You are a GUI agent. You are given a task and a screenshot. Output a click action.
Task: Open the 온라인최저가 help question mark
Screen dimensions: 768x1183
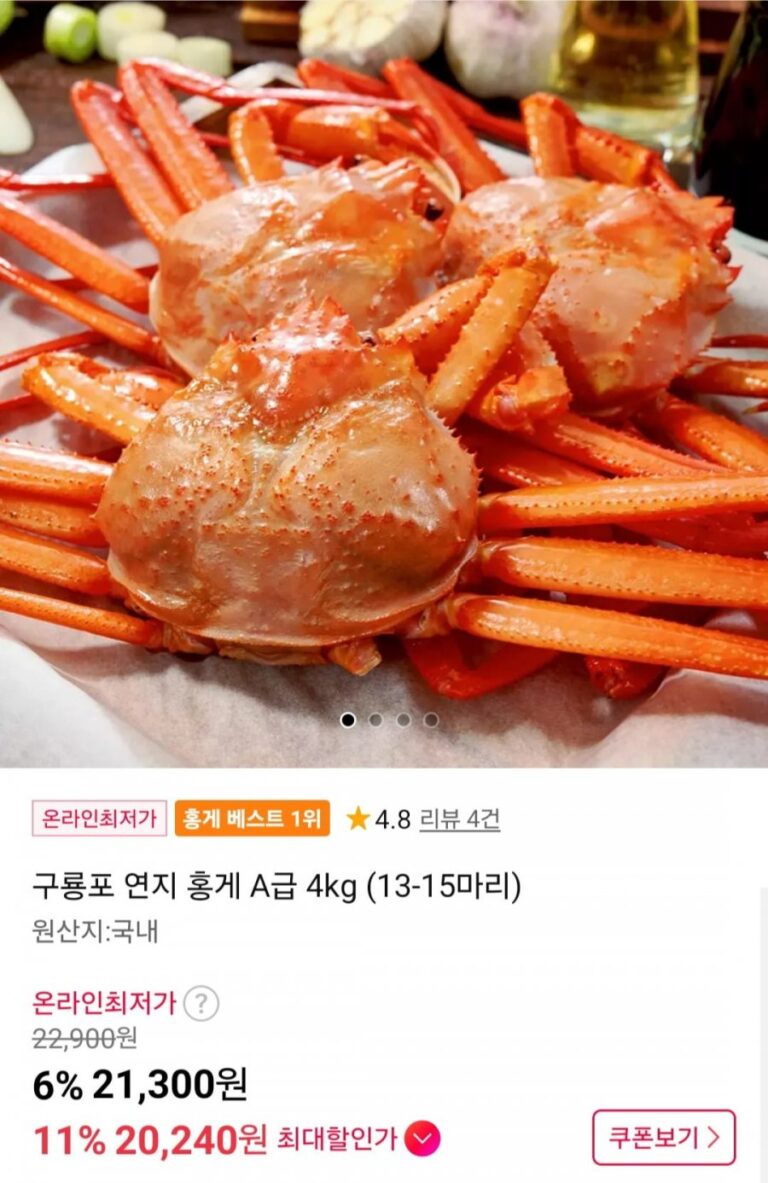click(x=201, y=1002)
